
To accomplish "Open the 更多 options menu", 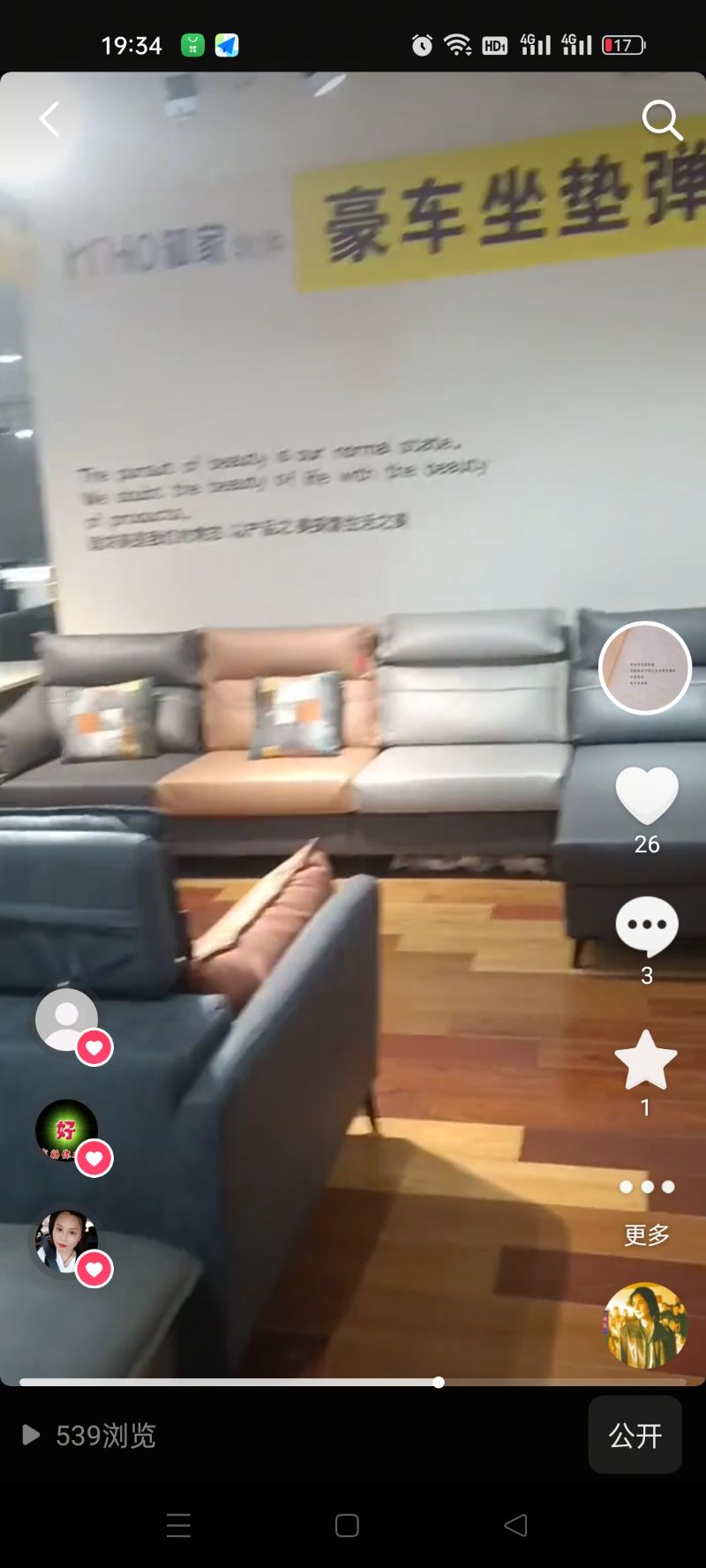I will [x=646, y=1204].
